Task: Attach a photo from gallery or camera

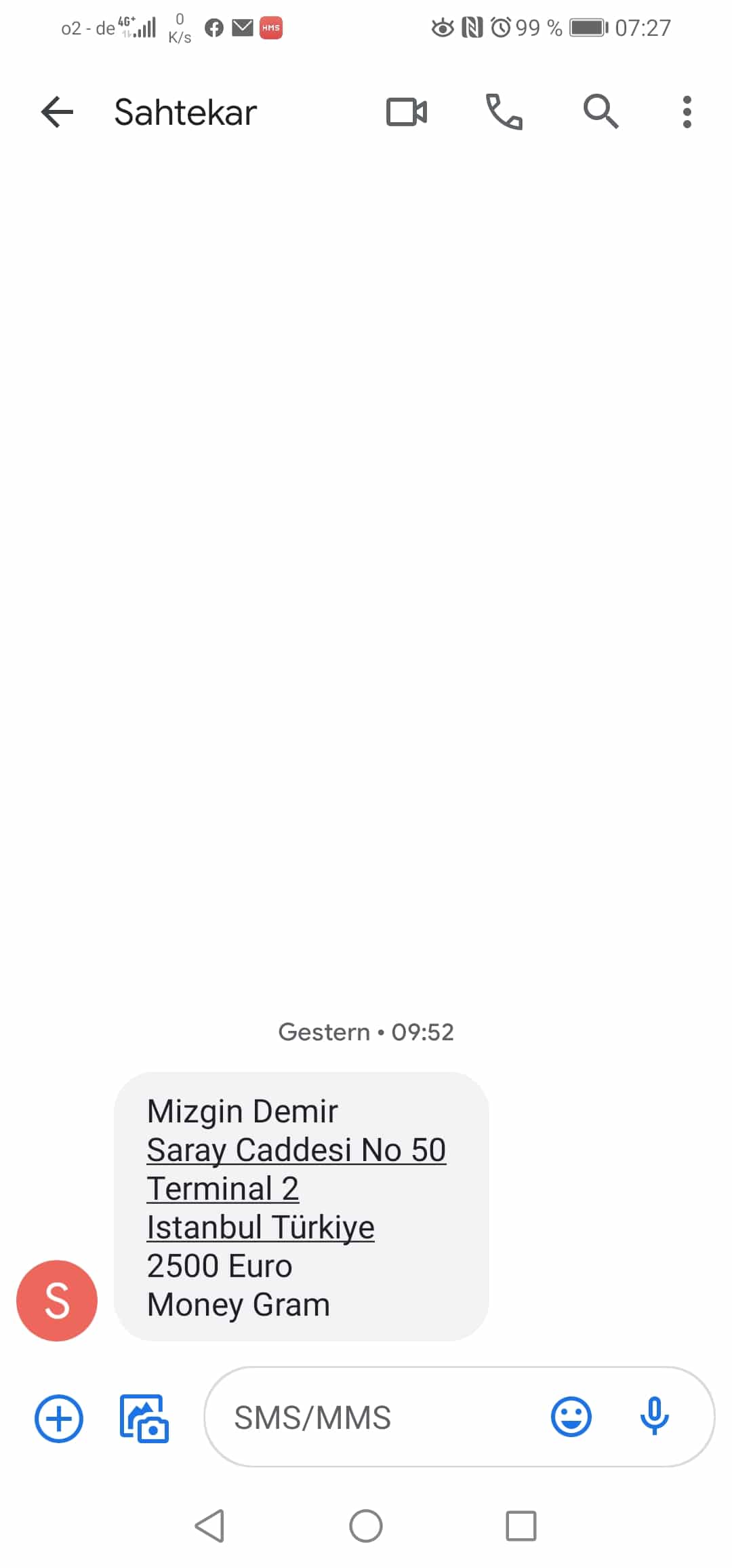Action: tap(144, 1418)
